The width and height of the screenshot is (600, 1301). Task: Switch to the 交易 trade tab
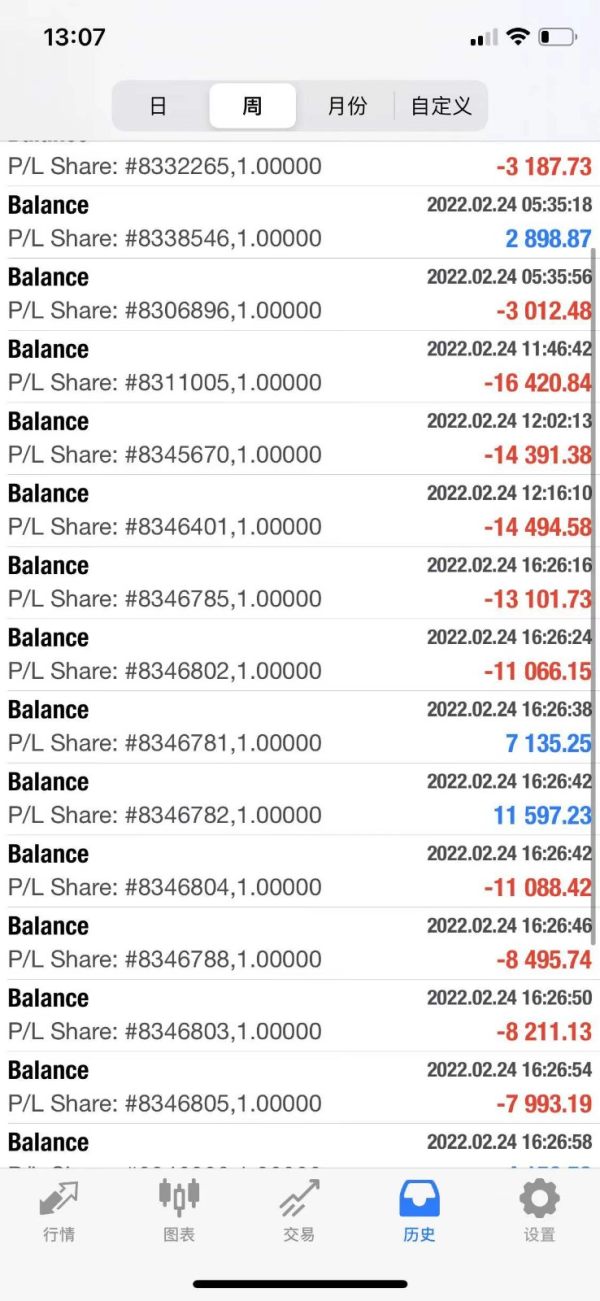pos(299,1210)
